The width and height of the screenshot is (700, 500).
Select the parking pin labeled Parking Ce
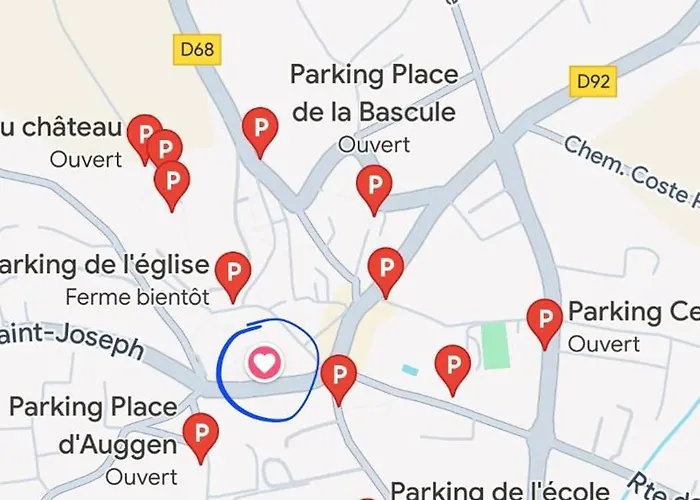(x=545, y=319)
